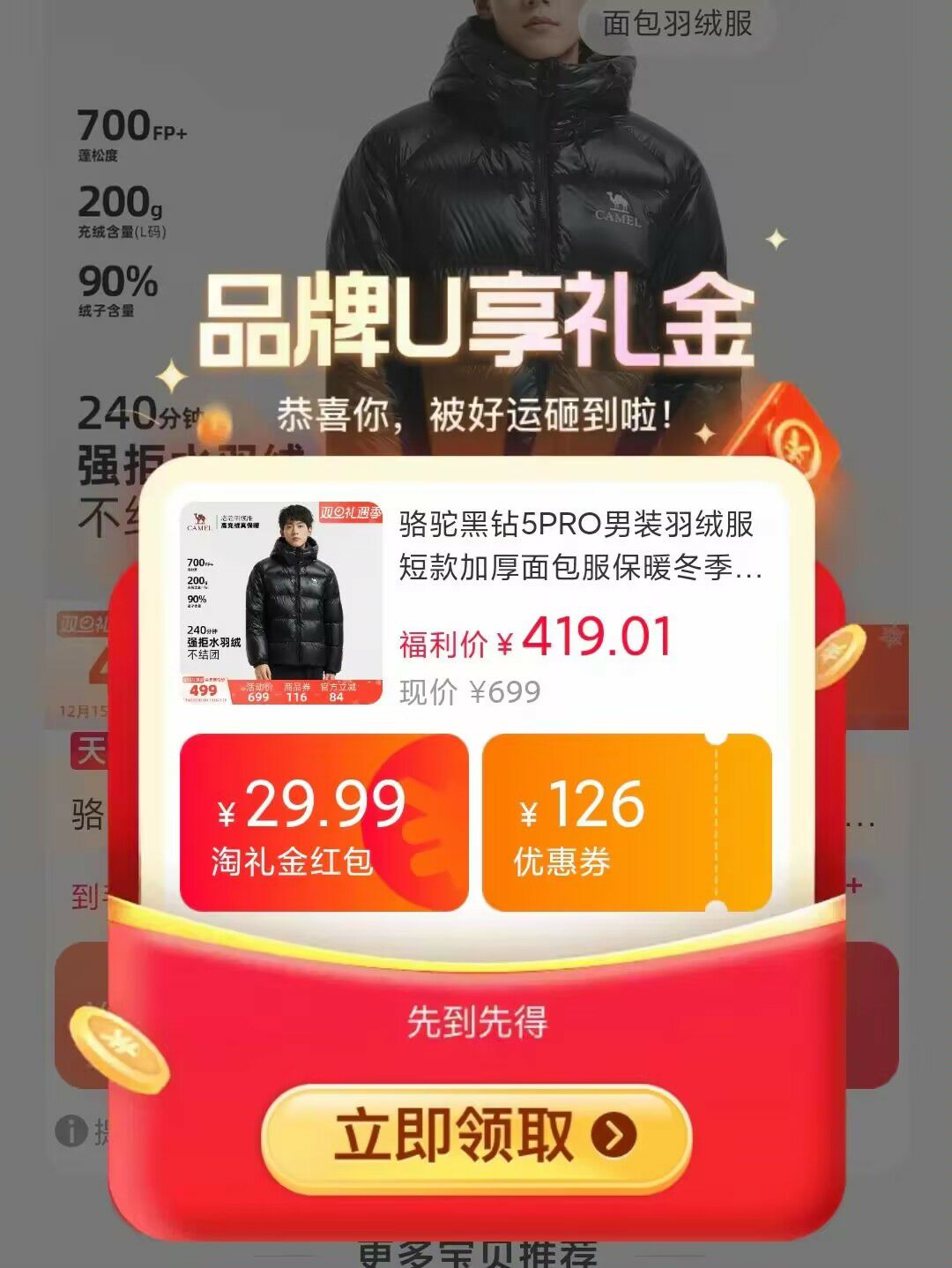This screenshot has height=1268, width=952.
Task: Tap the 立即领取 claim button
Action: pos(476,1137)
